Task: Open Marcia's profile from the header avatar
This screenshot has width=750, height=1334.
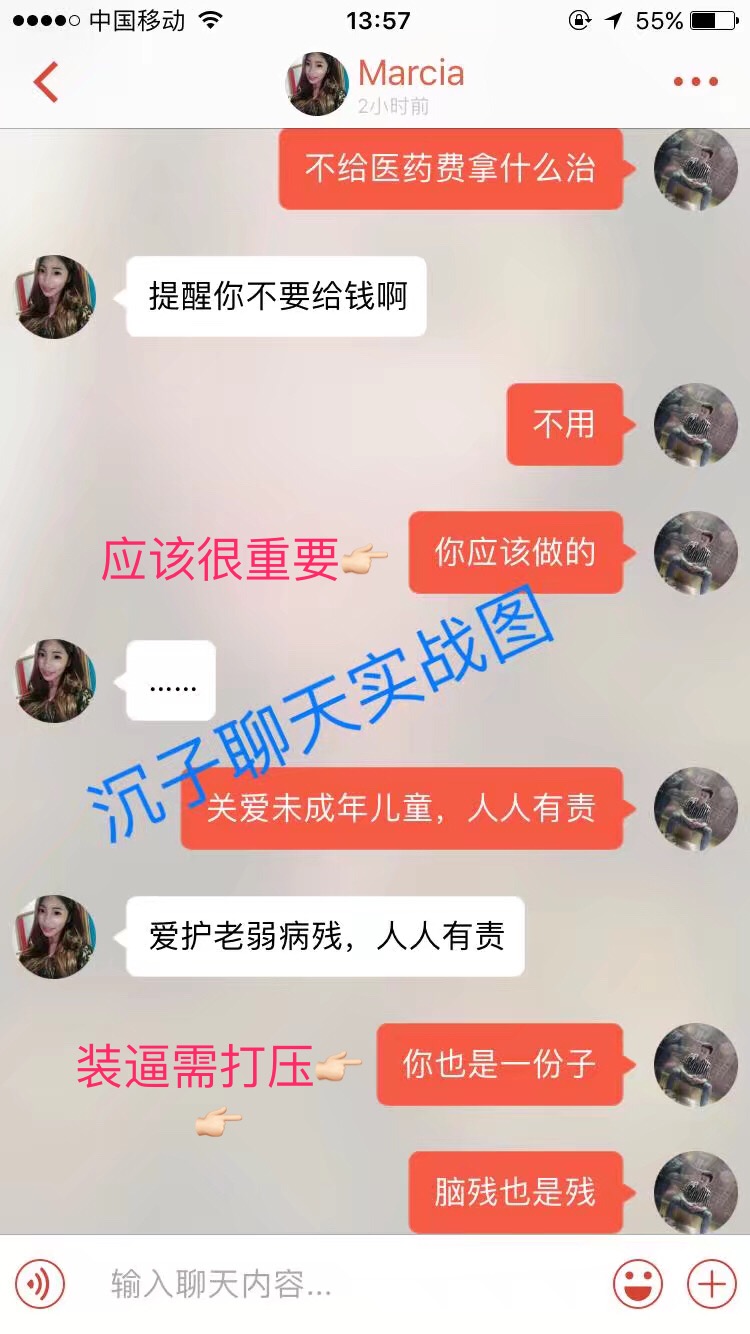Action: click(x=317, y=84)
